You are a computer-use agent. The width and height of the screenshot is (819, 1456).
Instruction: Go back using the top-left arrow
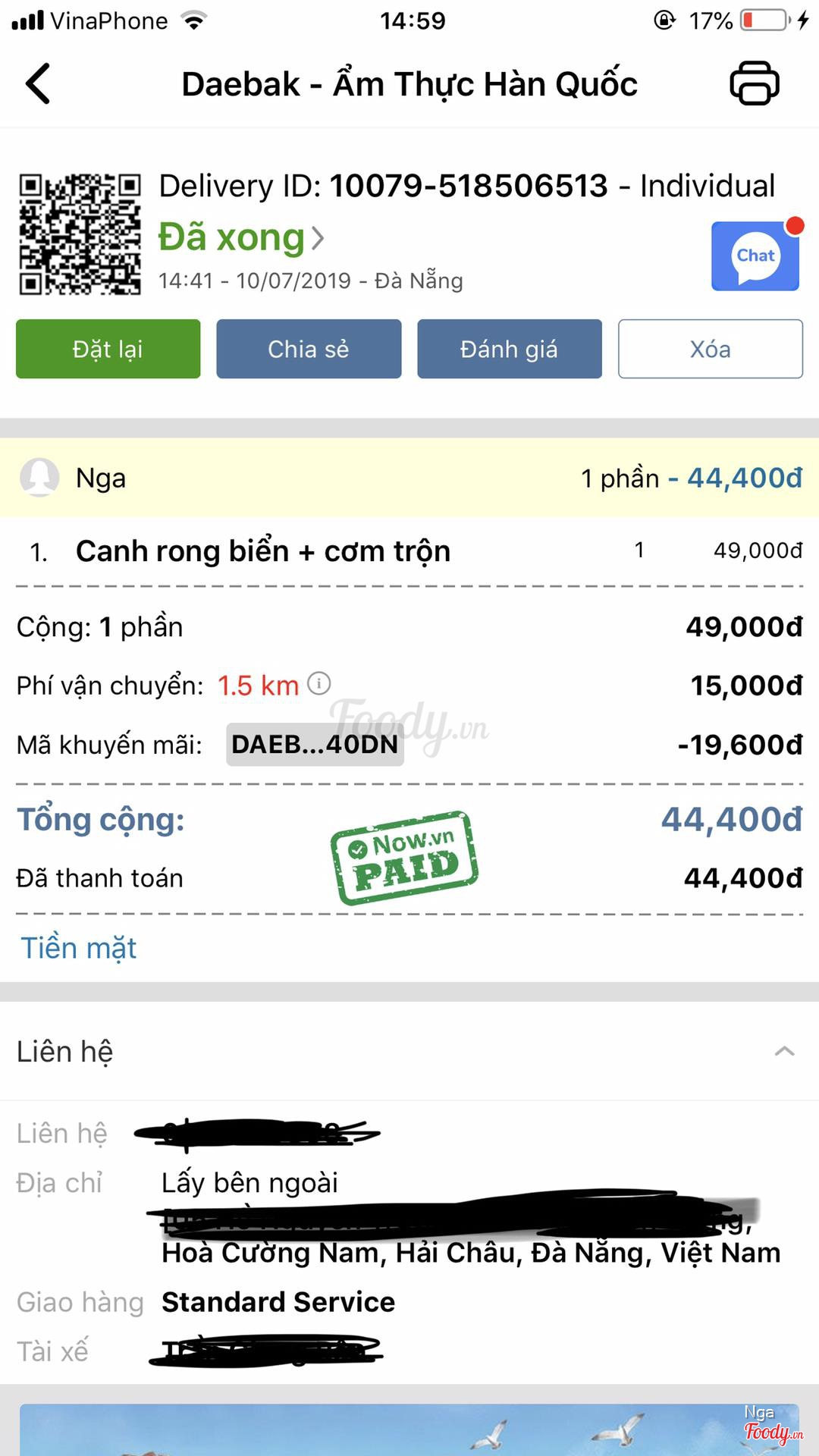38,83
